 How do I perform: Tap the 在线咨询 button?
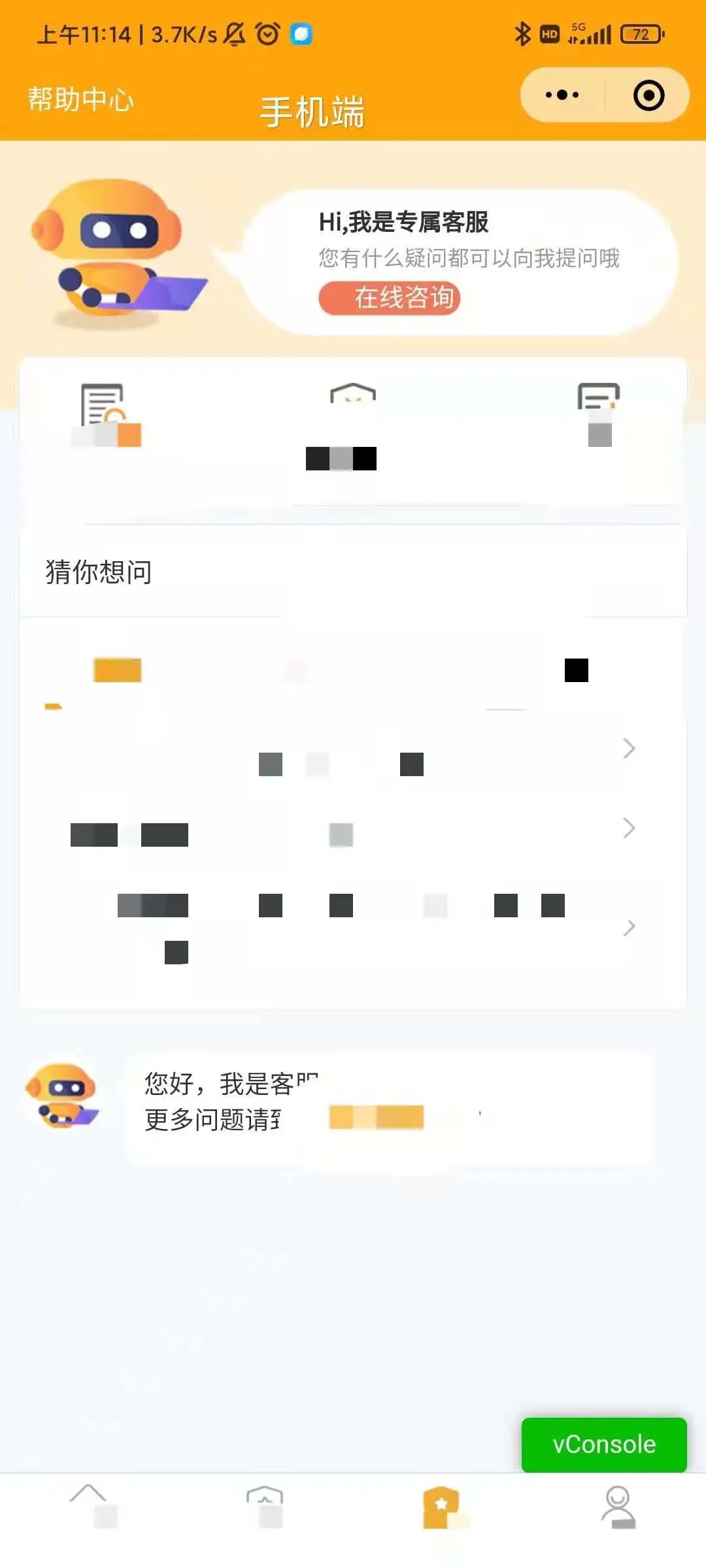(390, 298)
